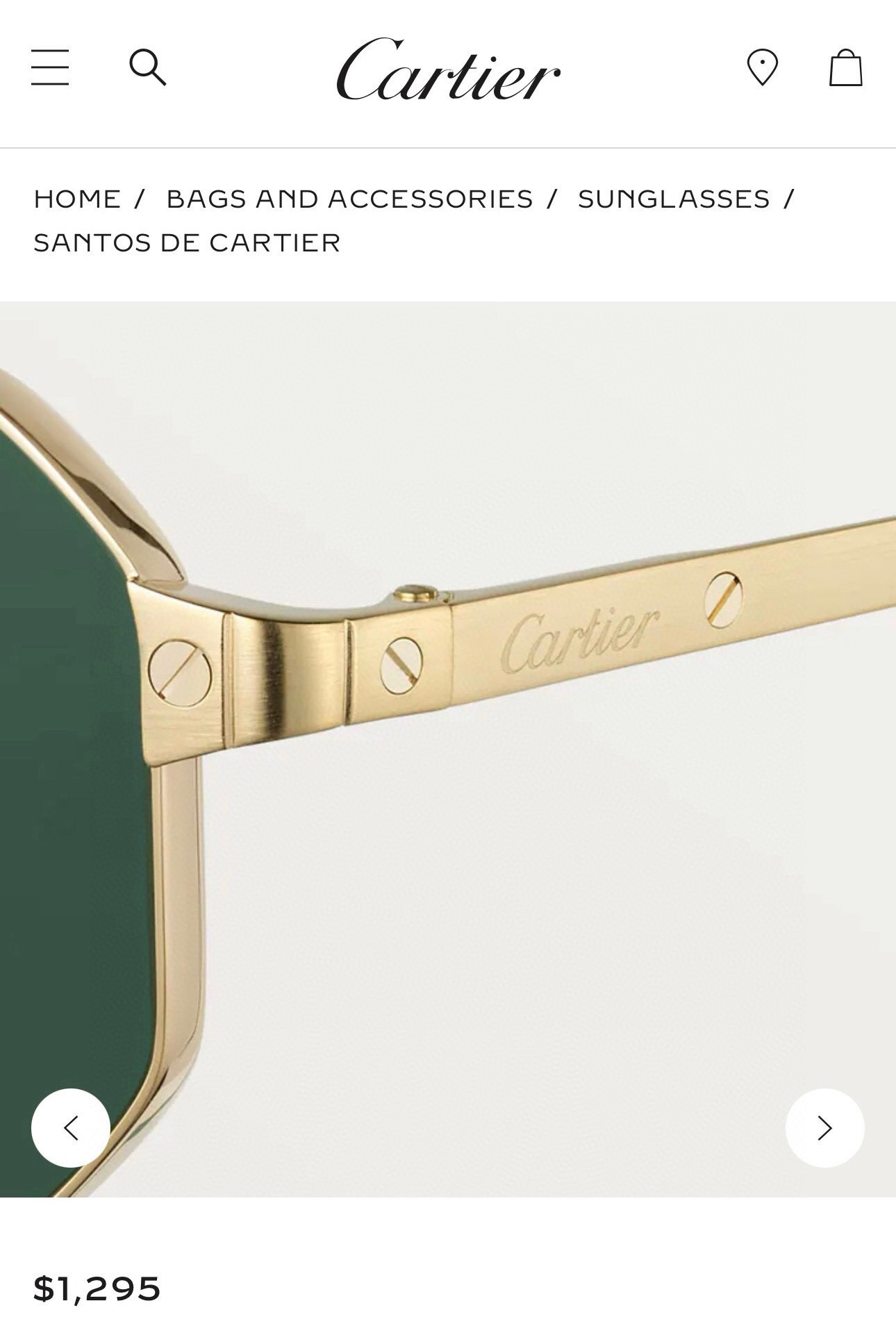
Task: Open the store locator pin
Action: [x=762, y=67]
